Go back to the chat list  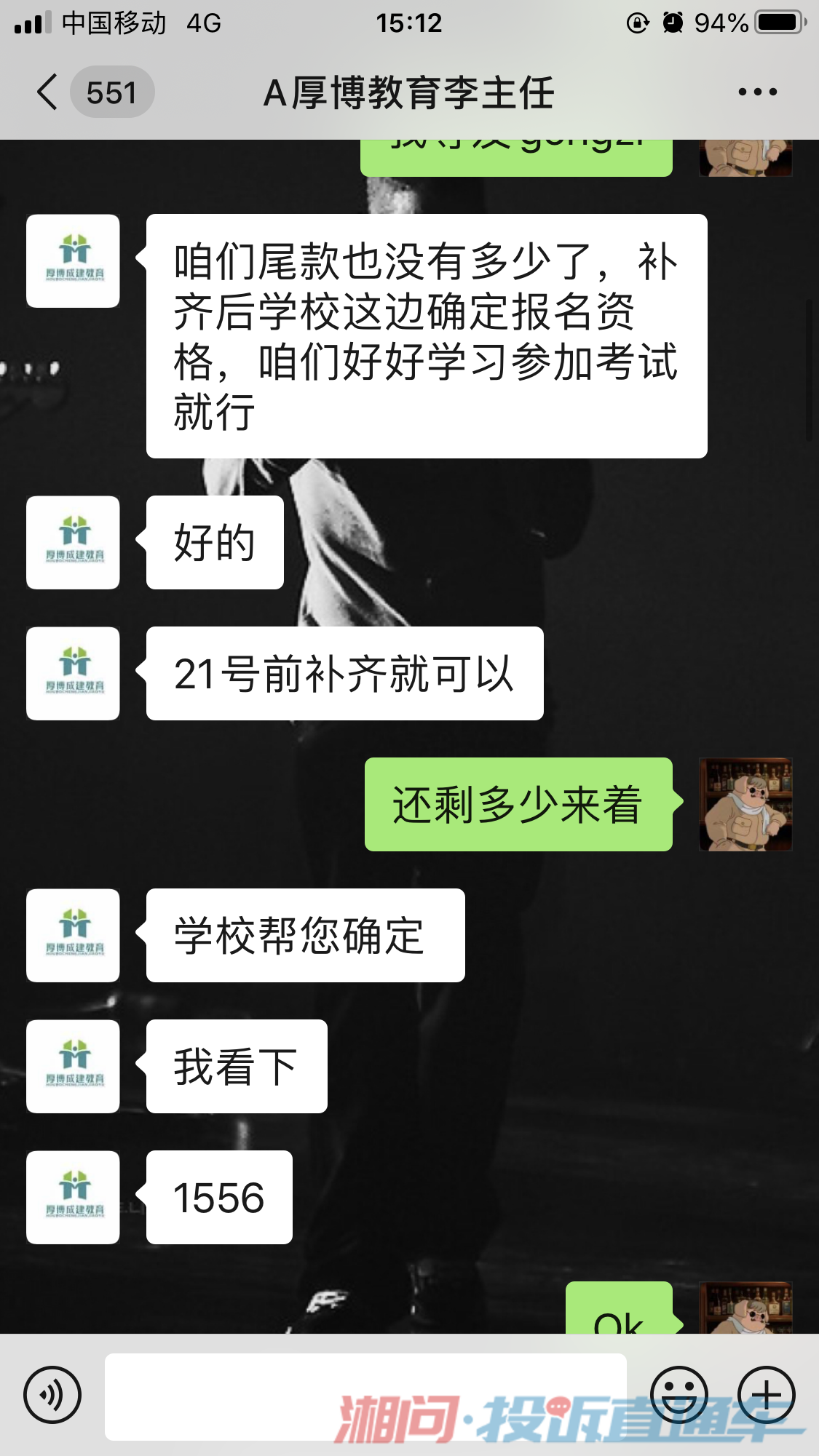(x=49, y=92)
